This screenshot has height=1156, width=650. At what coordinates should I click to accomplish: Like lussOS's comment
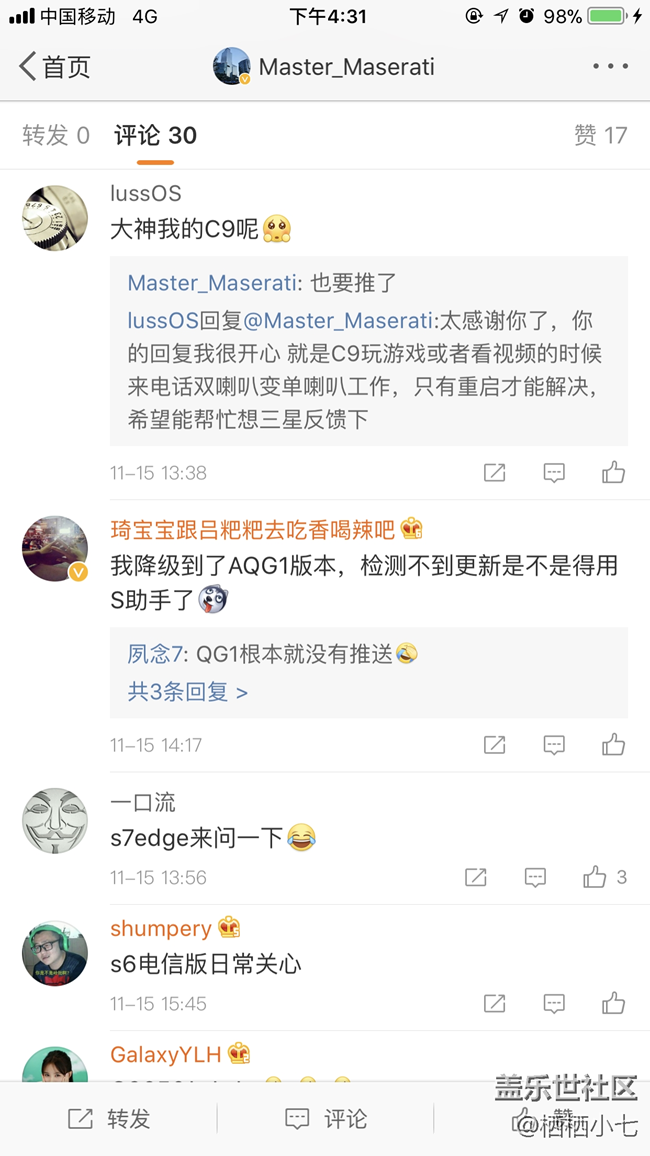[x=613, y=472]
